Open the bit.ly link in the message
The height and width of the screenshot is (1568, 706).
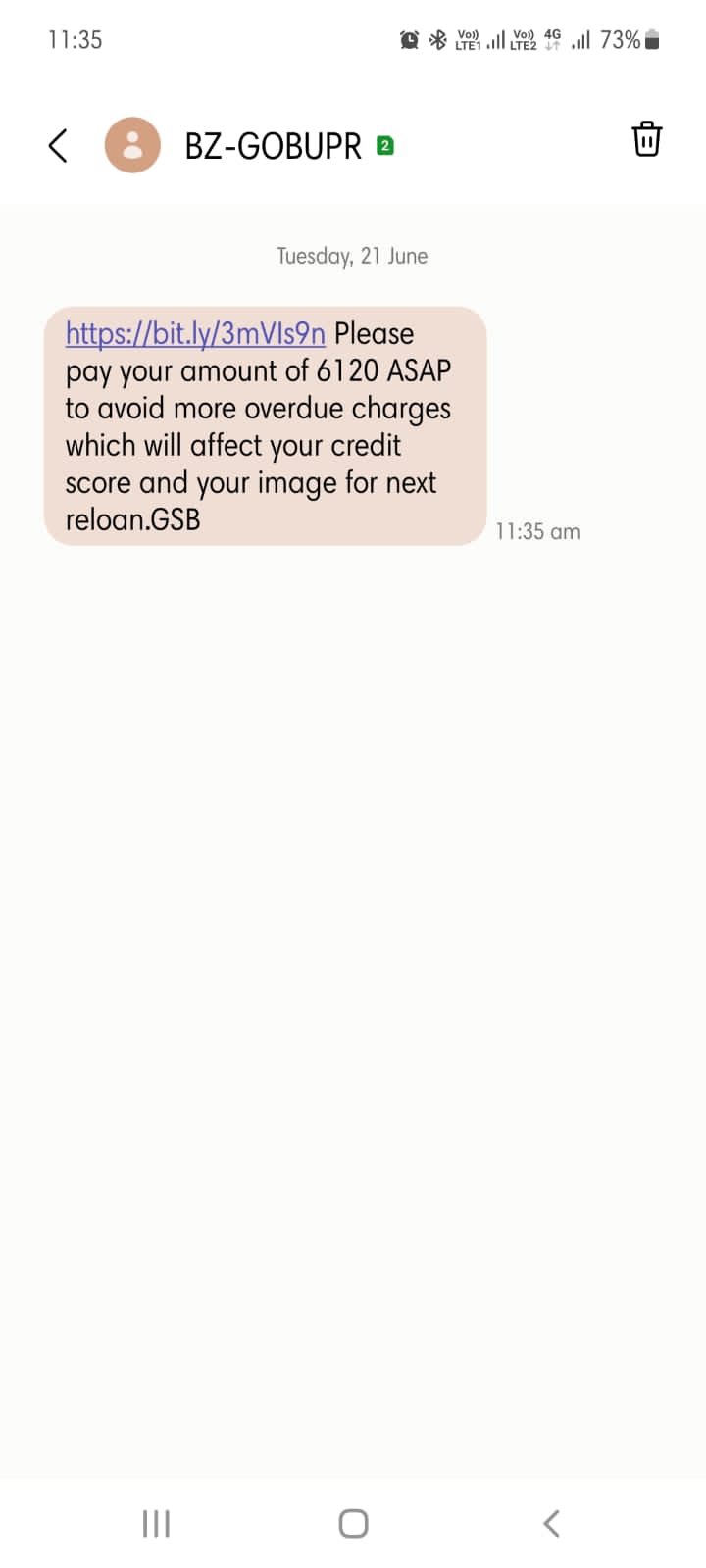[x=195, y=334]
